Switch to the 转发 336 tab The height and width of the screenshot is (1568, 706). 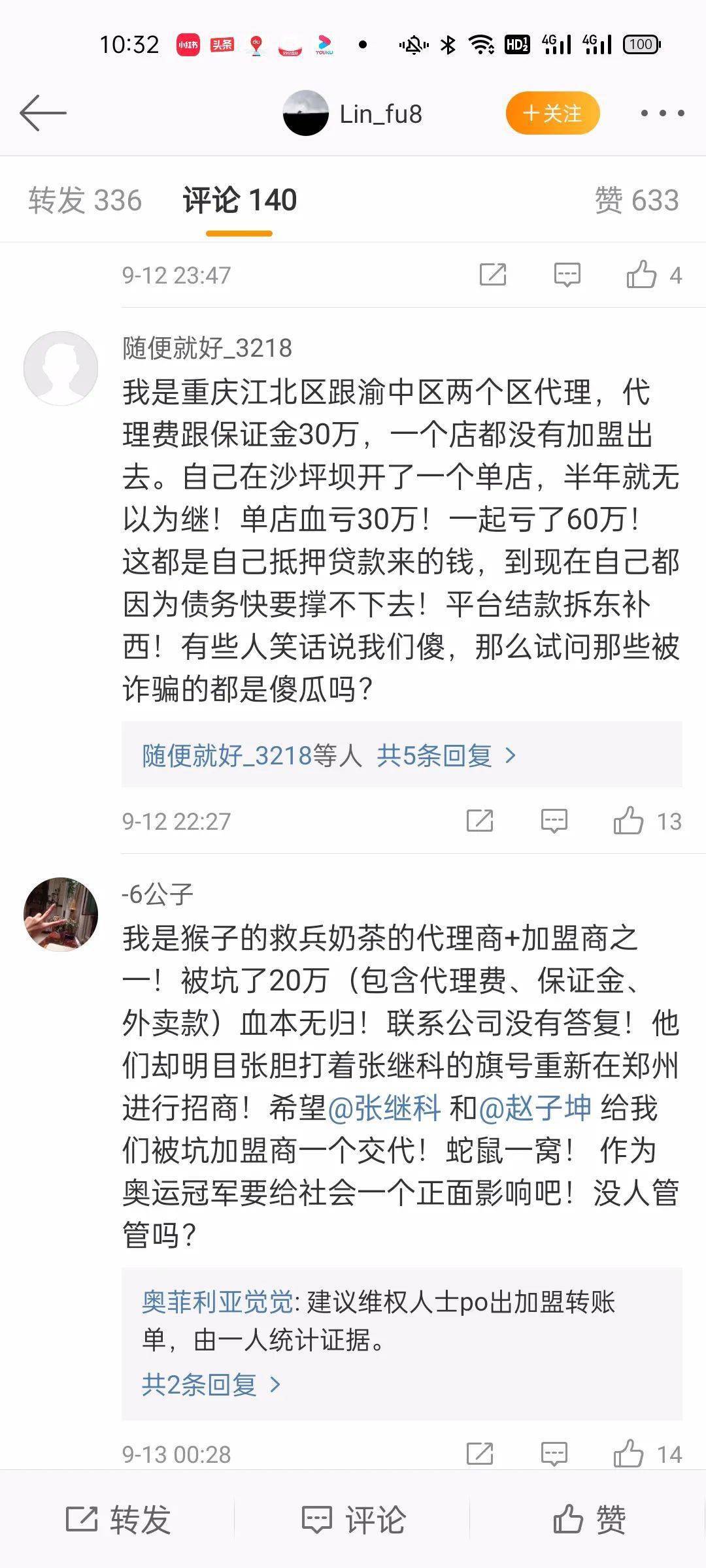coord(85,201)
